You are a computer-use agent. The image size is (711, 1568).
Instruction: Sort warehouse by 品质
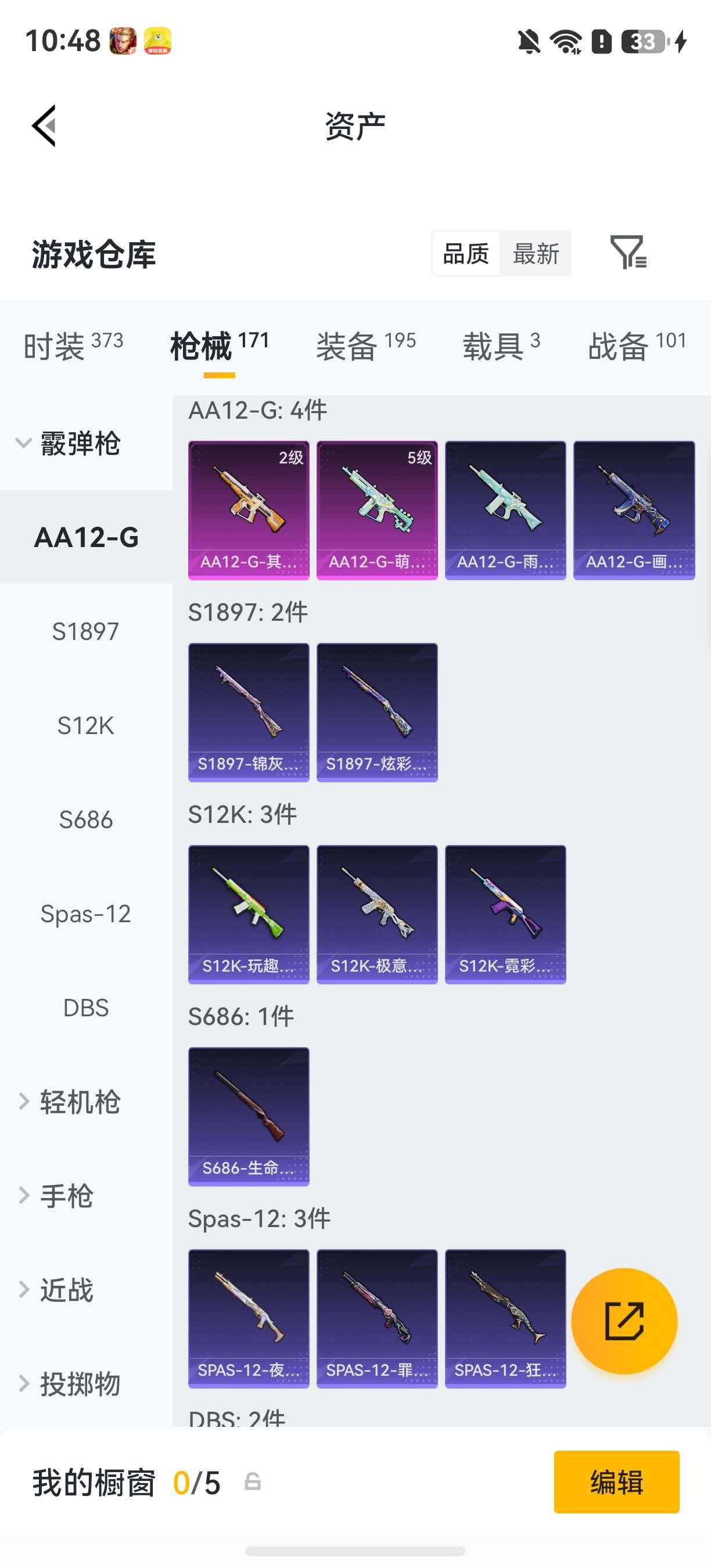coord(466,253)
